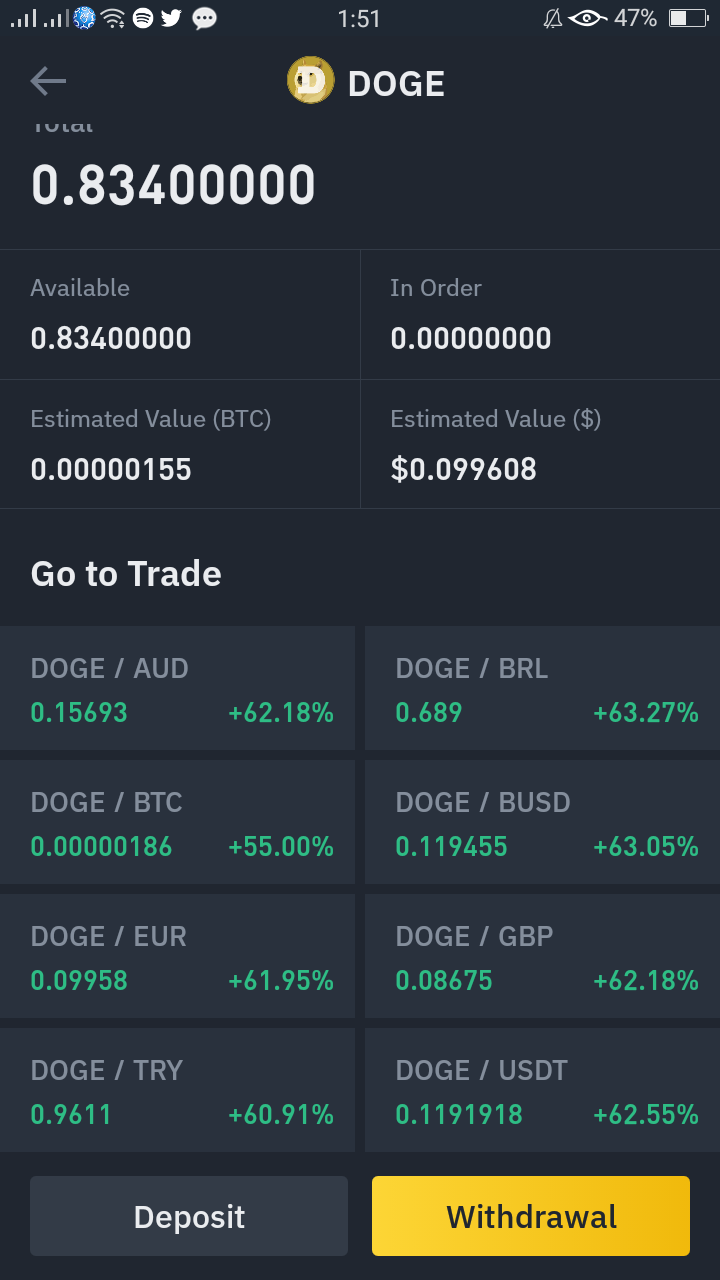
Task: Trade DOGE against GBP
Action: [542, 956]
